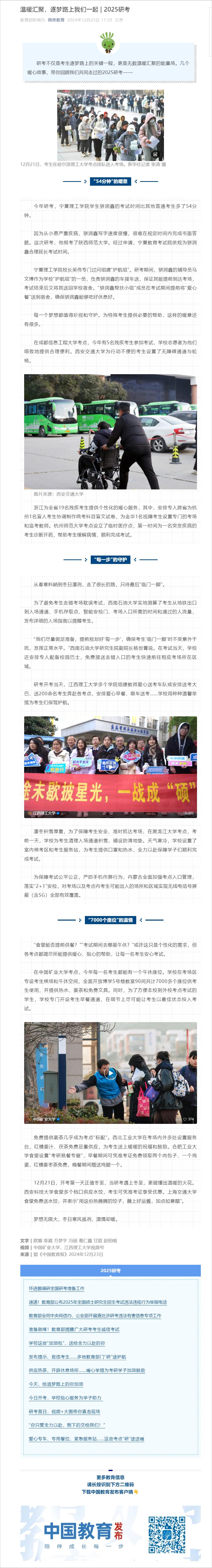Open the 微言教育 account profile
Screen dimensions: 212x1568
point(56,20)
